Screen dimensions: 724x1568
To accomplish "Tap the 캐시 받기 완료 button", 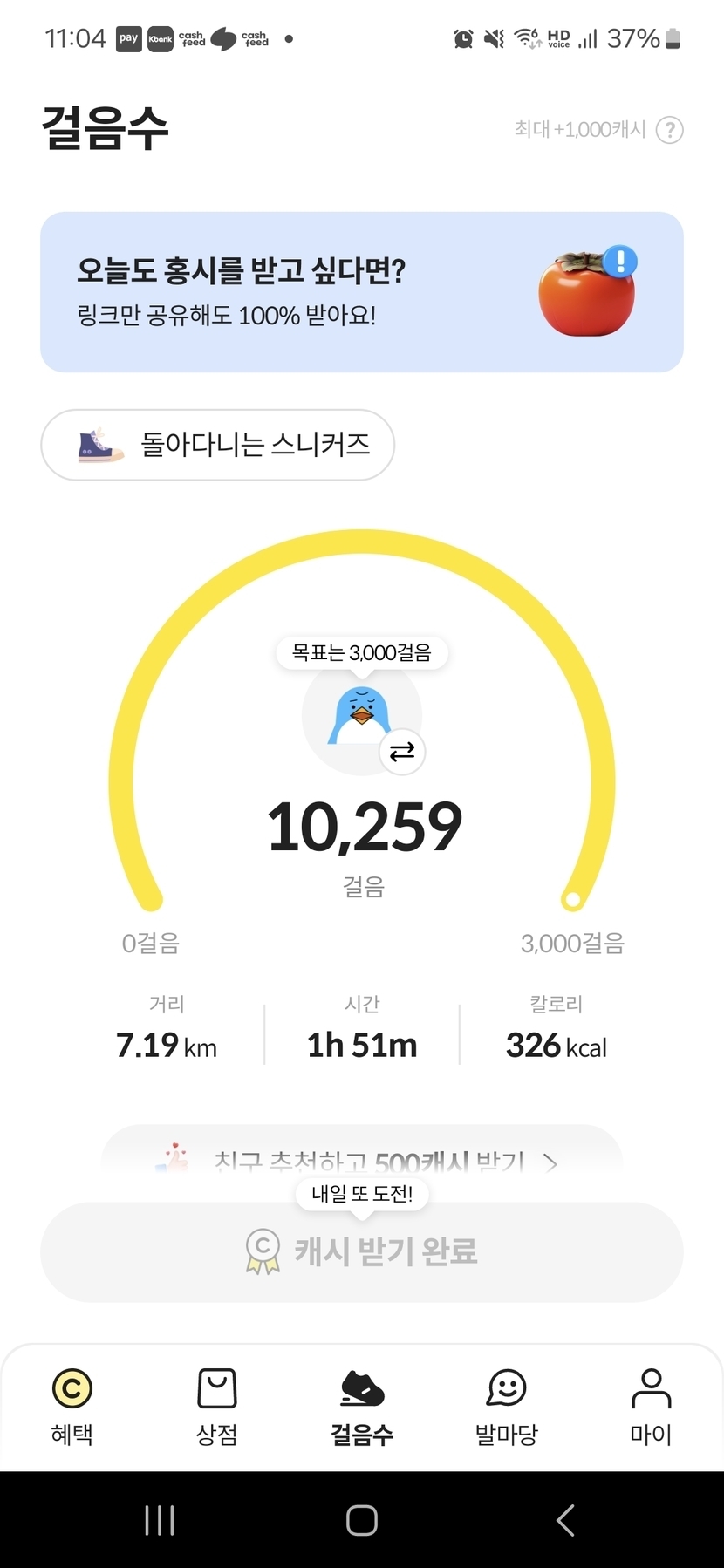I will tap(361, 1252).
